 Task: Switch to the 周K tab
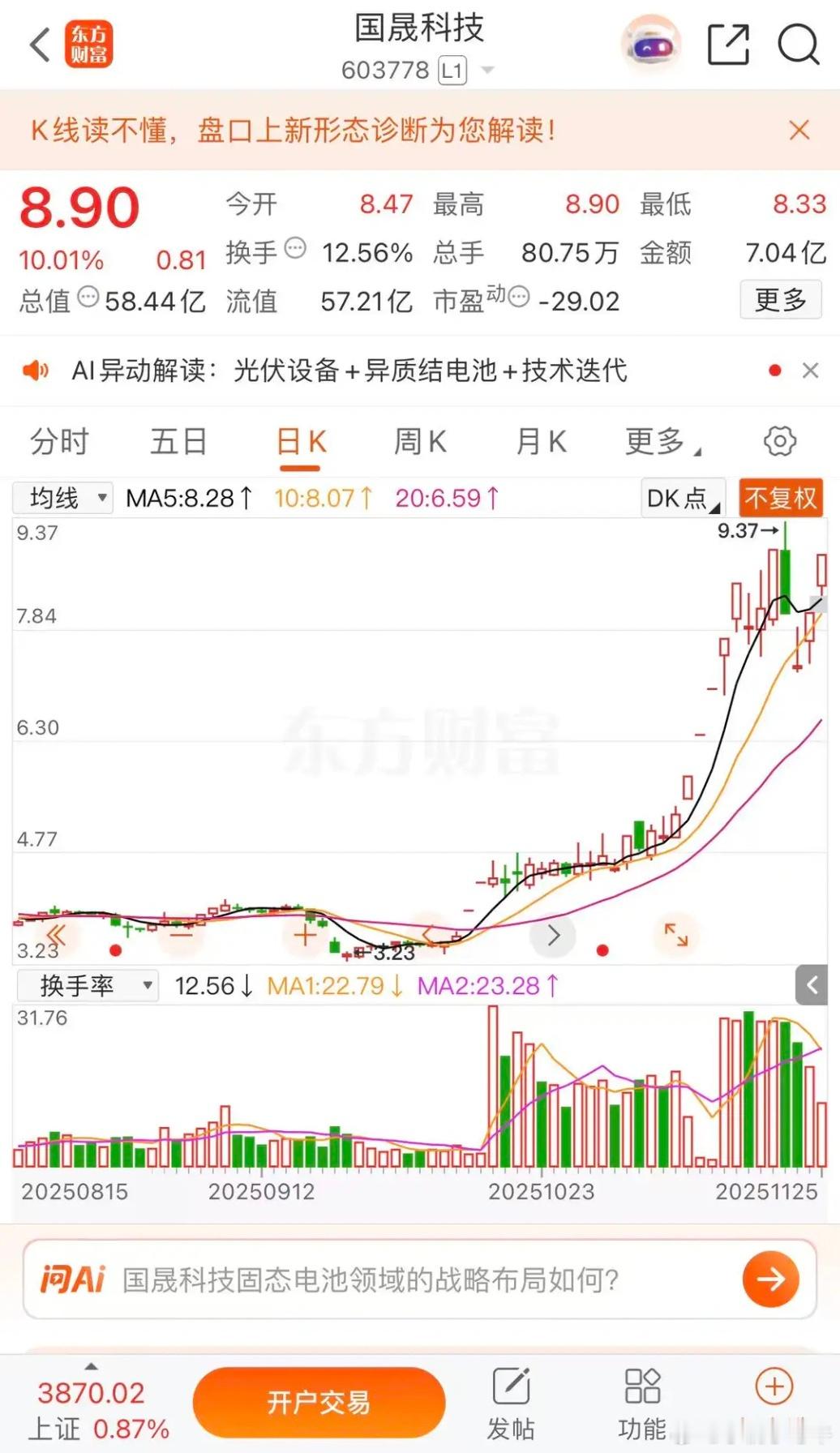coord(419,441)
